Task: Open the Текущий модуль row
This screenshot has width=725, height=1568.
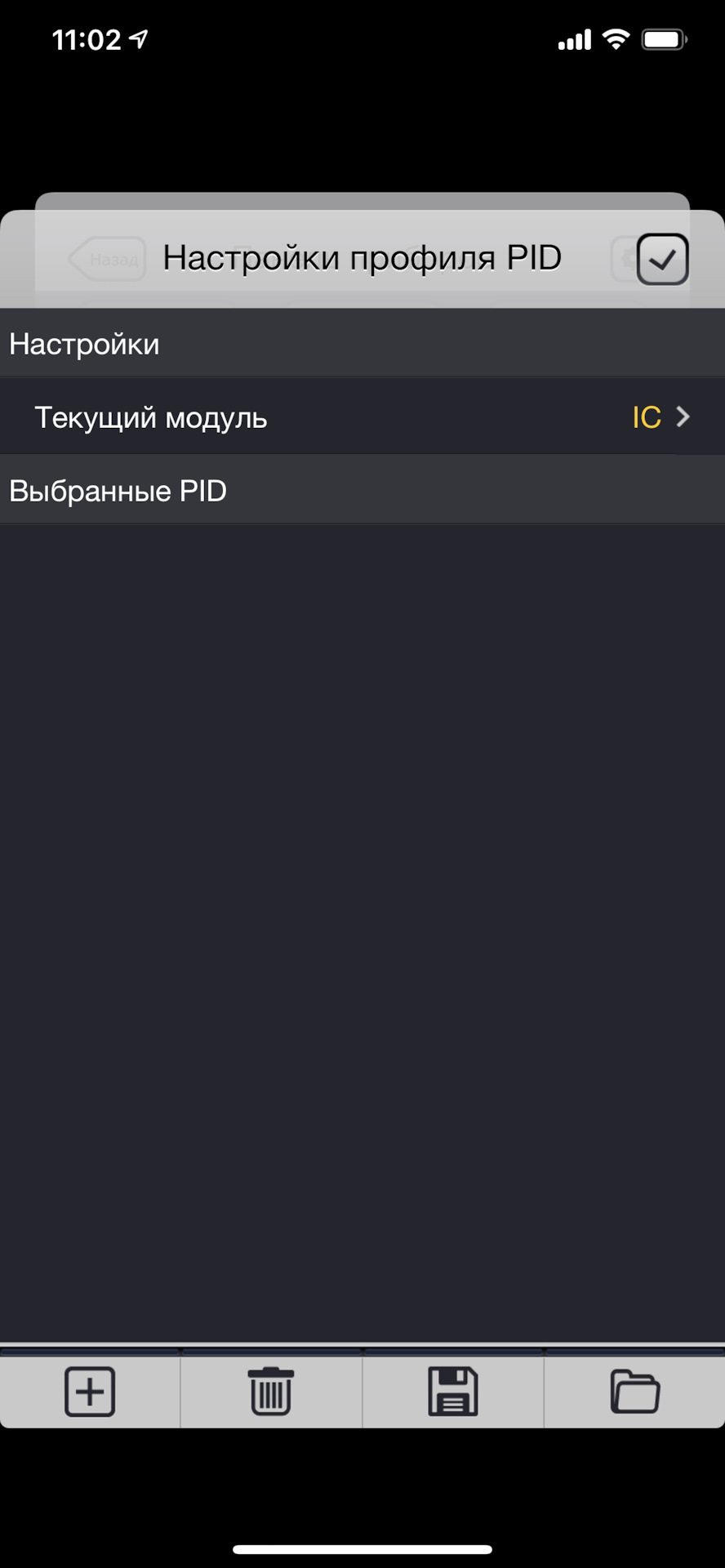Action: coord(362,417)
